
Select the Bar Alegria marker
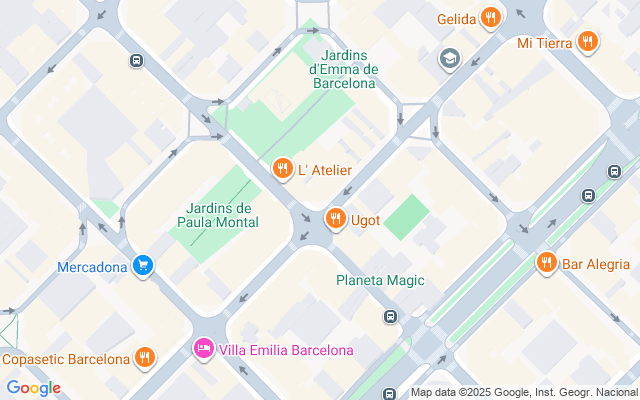click(x=546, y=263)
